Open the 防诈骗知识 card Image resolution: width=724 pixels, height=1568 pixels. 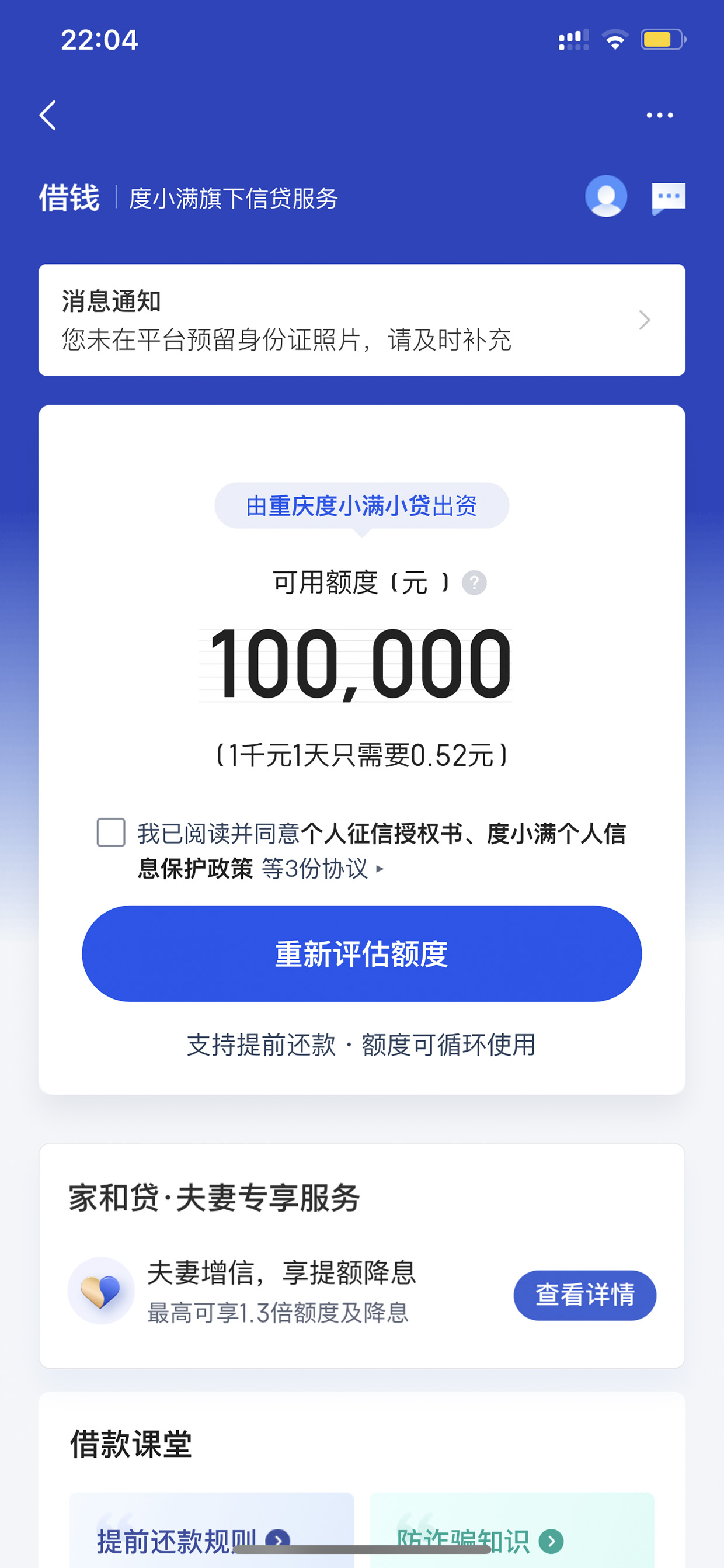click(511, 1529)
